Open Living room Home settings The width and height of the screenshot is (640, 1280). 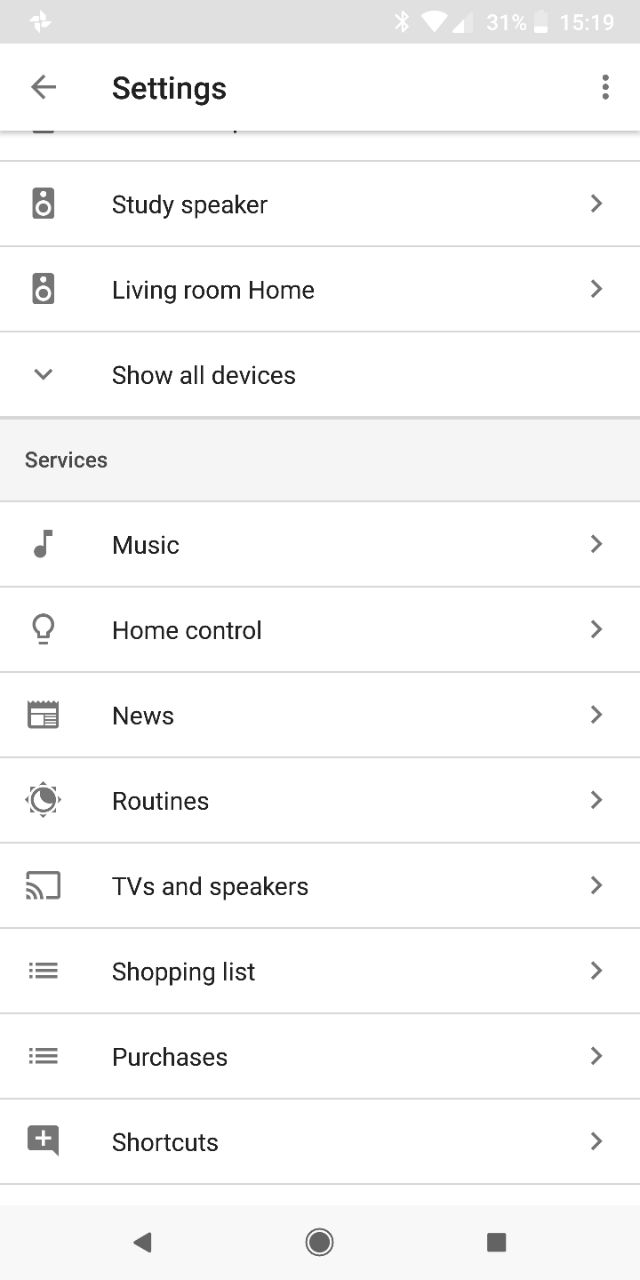click(320, 289)
